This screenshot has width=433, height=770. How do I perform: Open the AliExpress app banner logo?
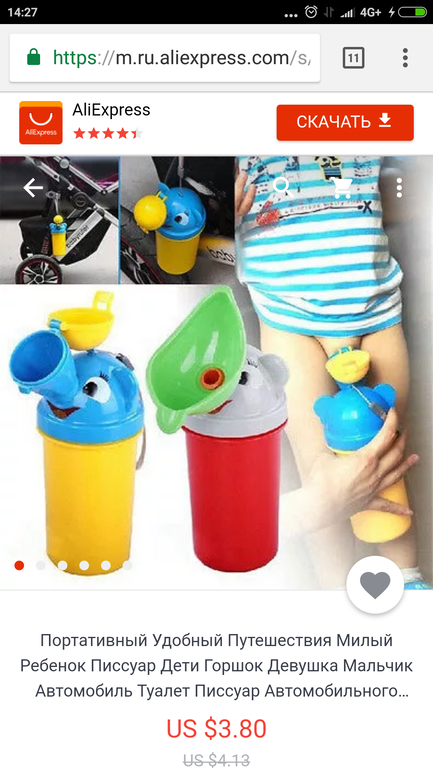tap(41, 123)
